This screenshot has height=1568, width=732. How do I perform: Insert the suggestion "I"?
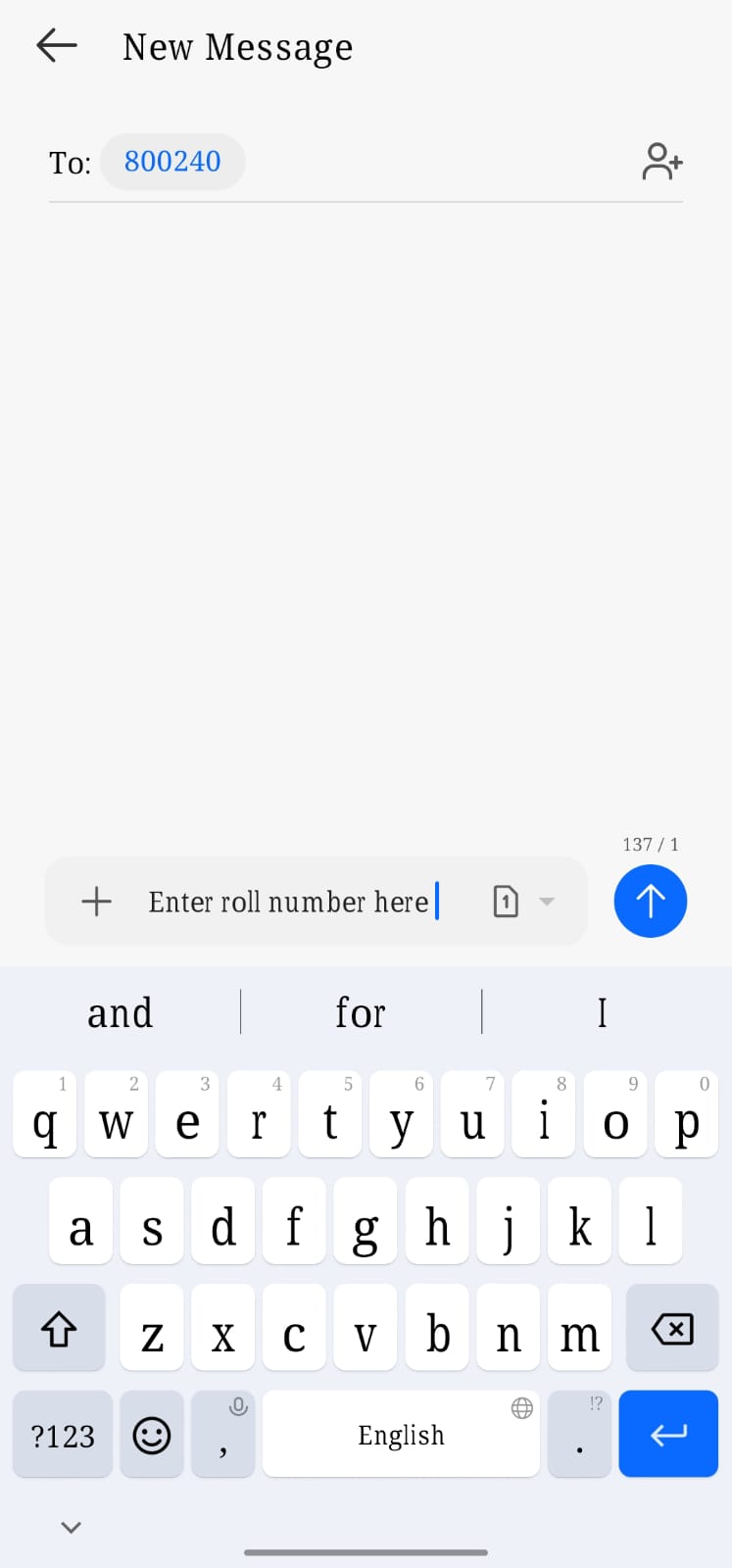602,1012
